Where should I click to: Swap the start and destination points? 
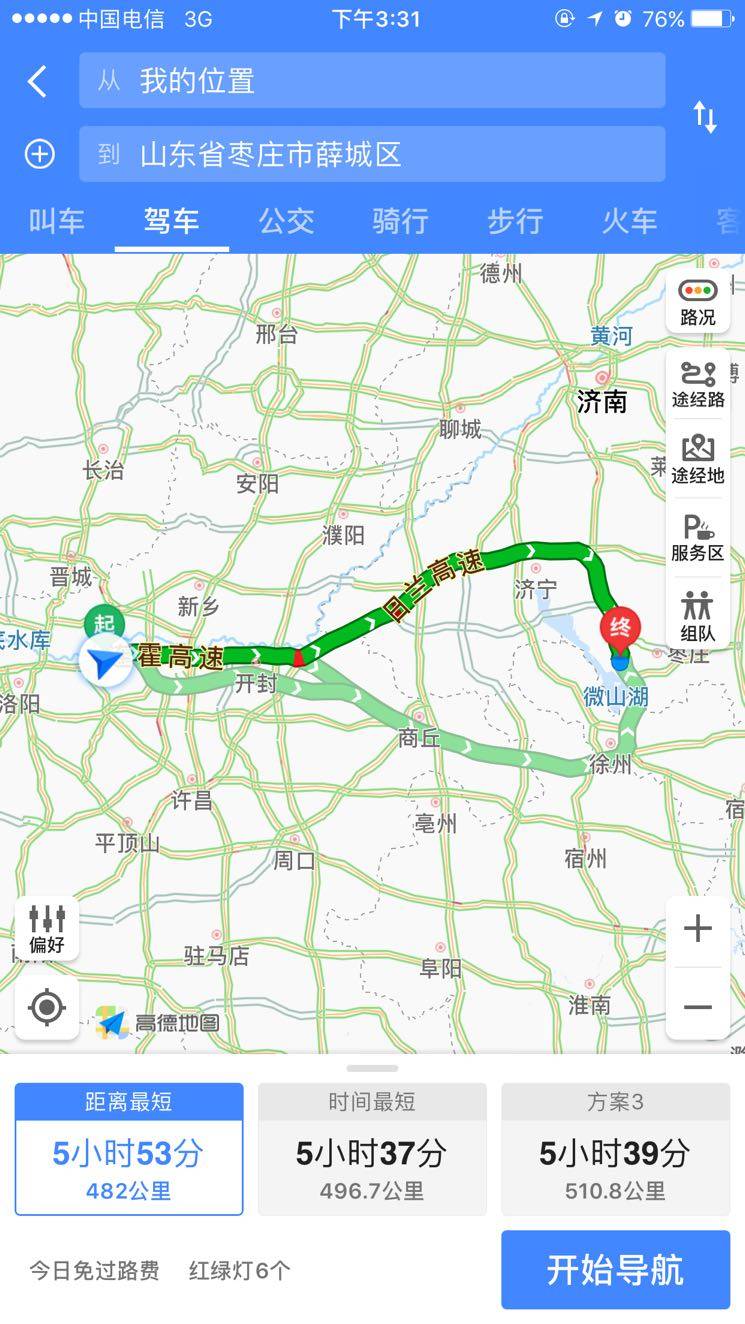[x=705, y=117]
